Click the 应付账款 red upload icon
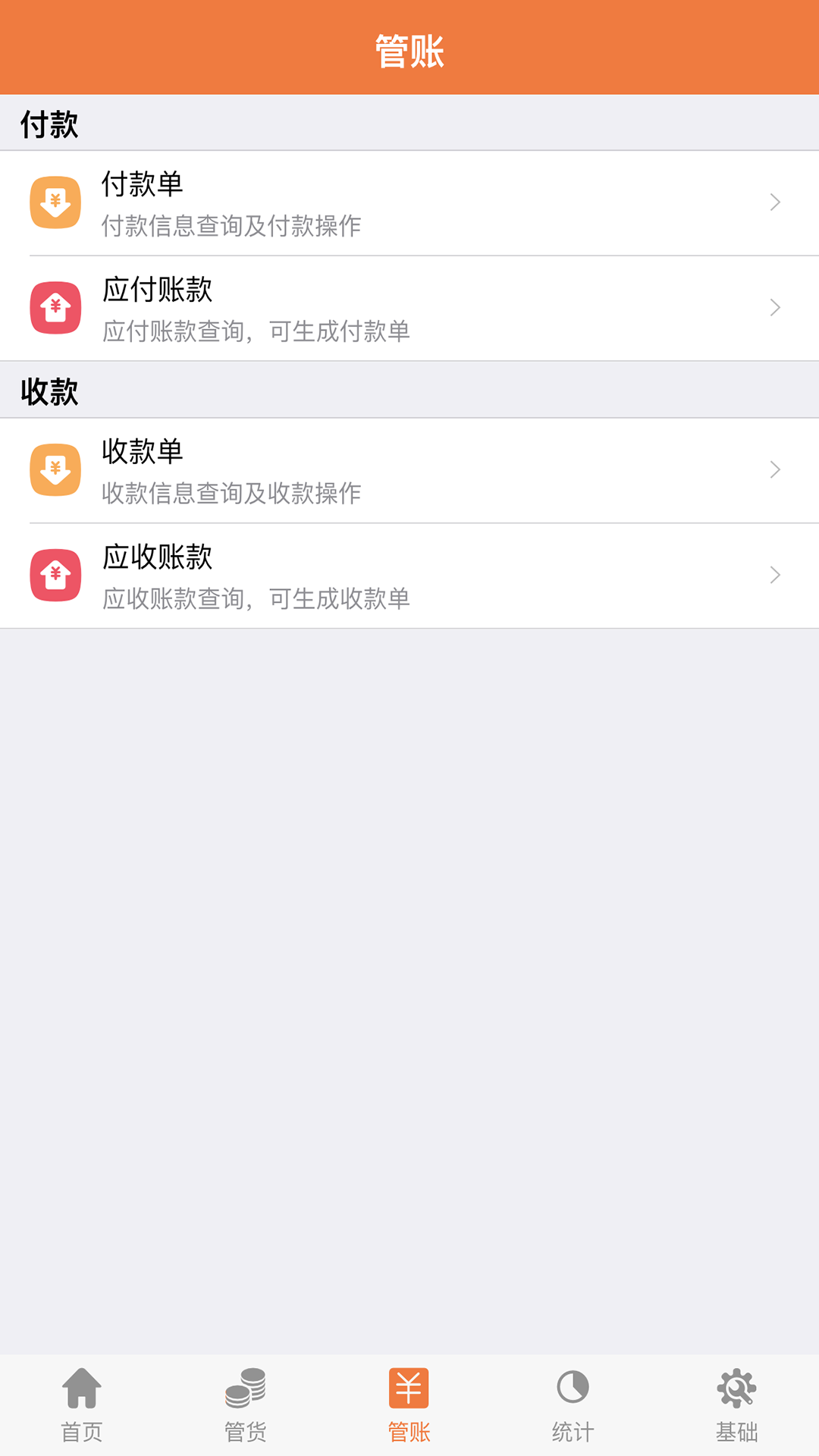 pos(55,308)
